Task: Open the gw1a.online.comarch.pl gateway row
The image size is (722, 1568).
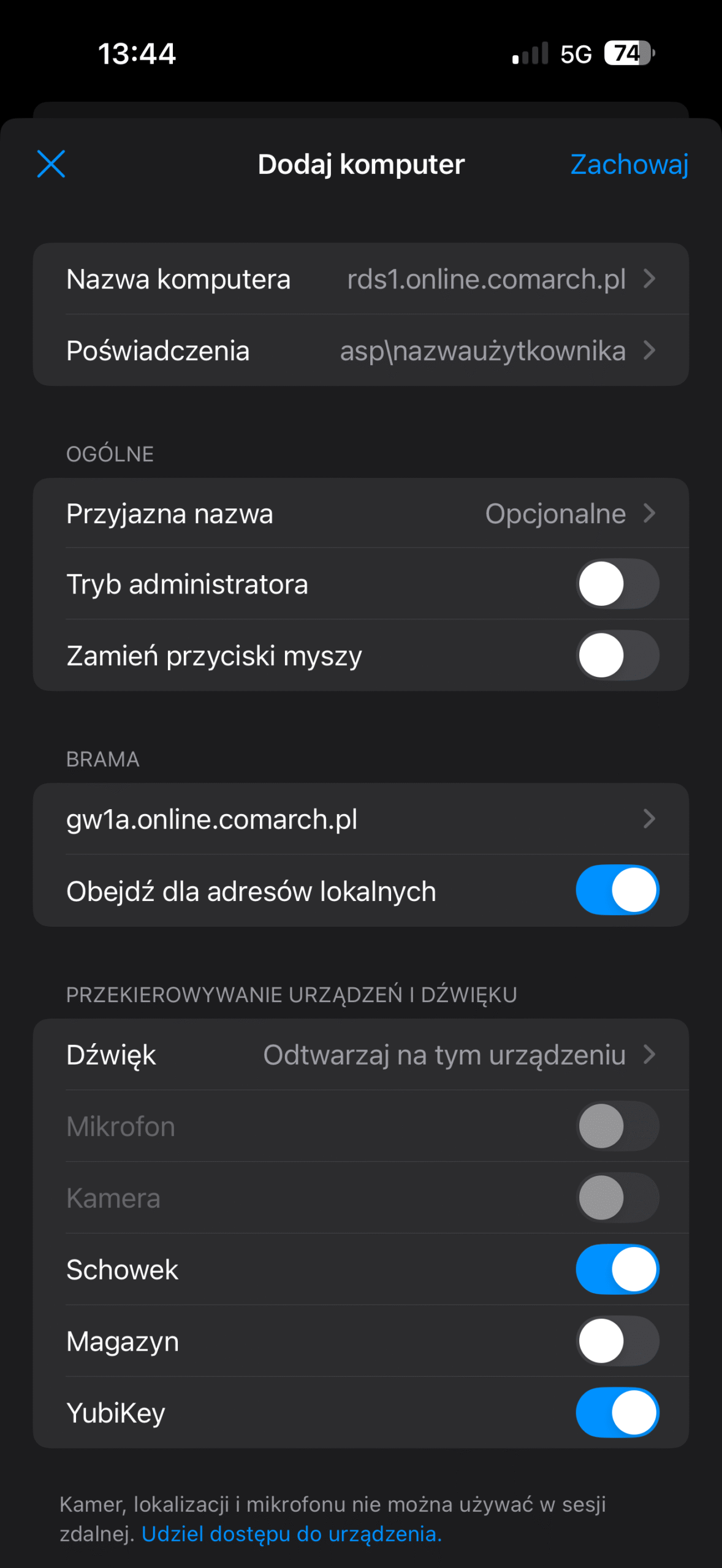Action: [360, 819]
